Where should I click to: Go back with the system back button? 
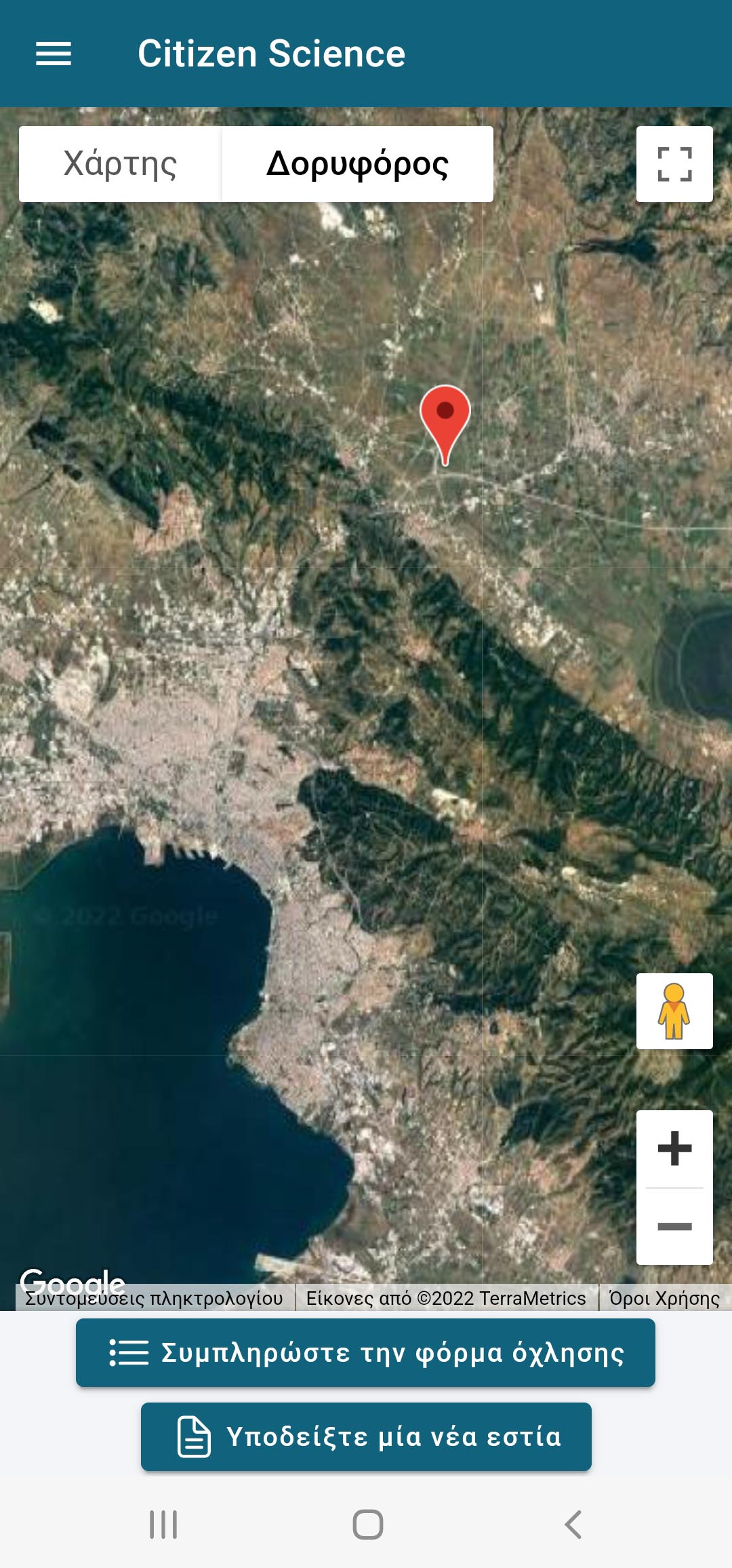pos(573,1525)
